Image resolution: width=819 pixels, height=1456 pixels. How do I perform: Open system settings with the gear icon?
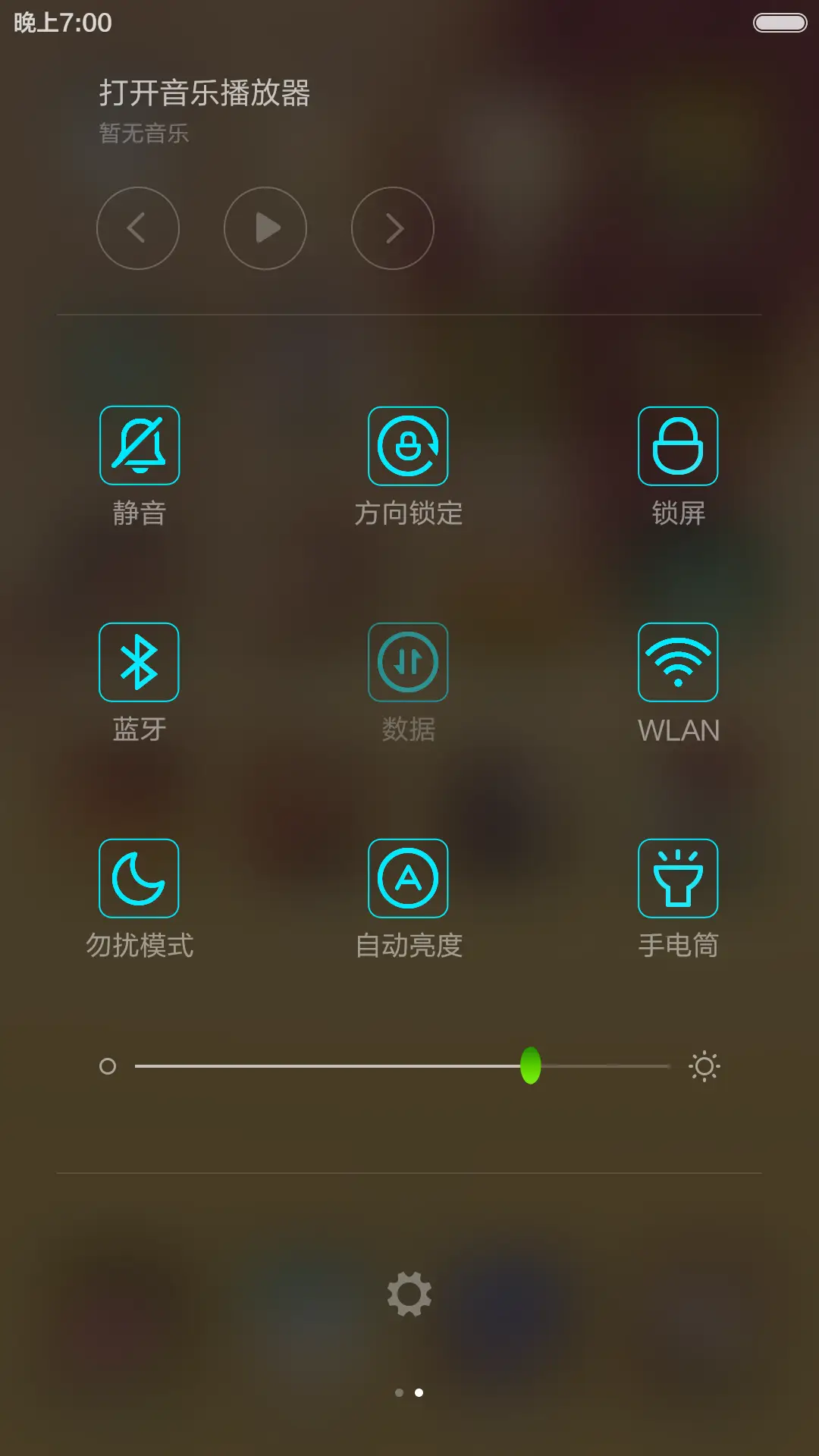[x=409, y=1292]
